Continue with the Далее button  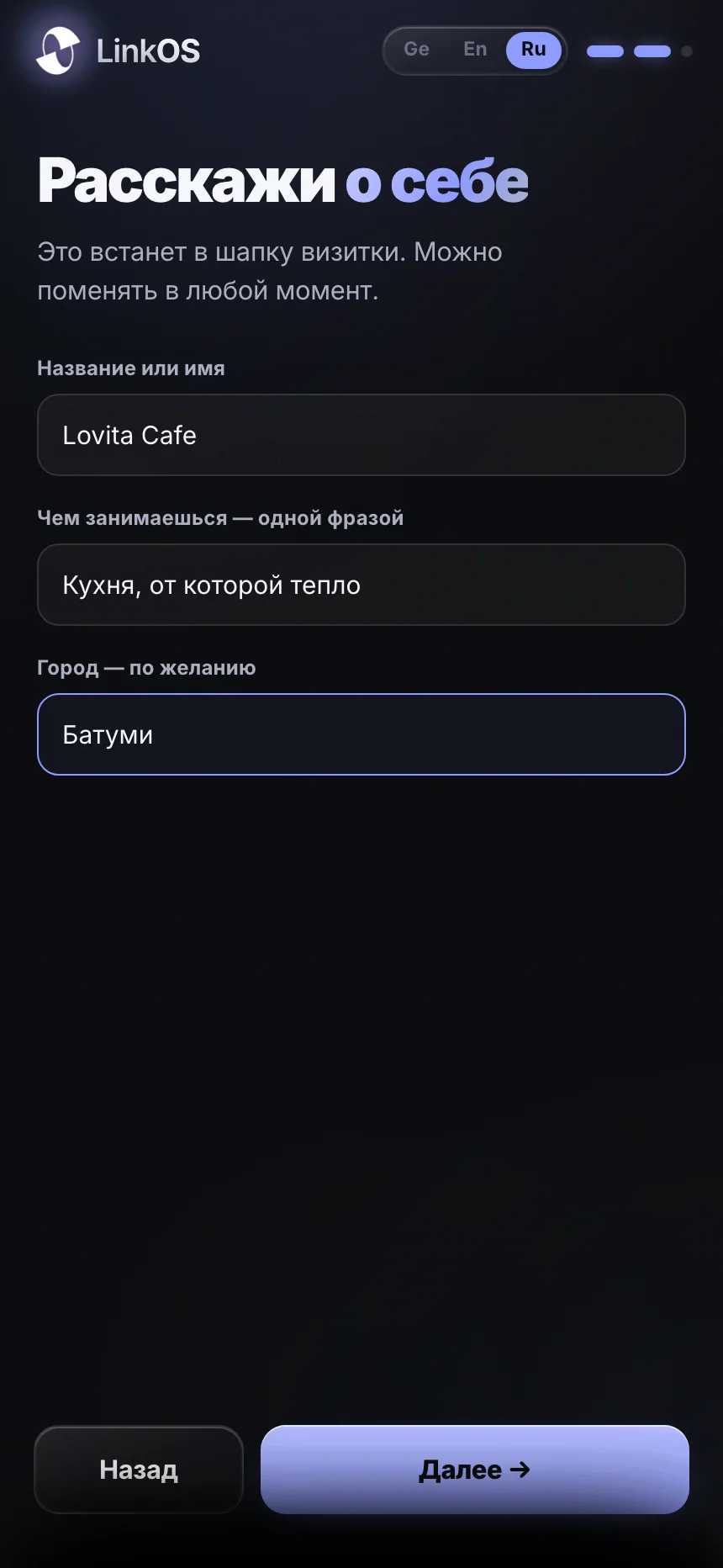[475, 1470]
